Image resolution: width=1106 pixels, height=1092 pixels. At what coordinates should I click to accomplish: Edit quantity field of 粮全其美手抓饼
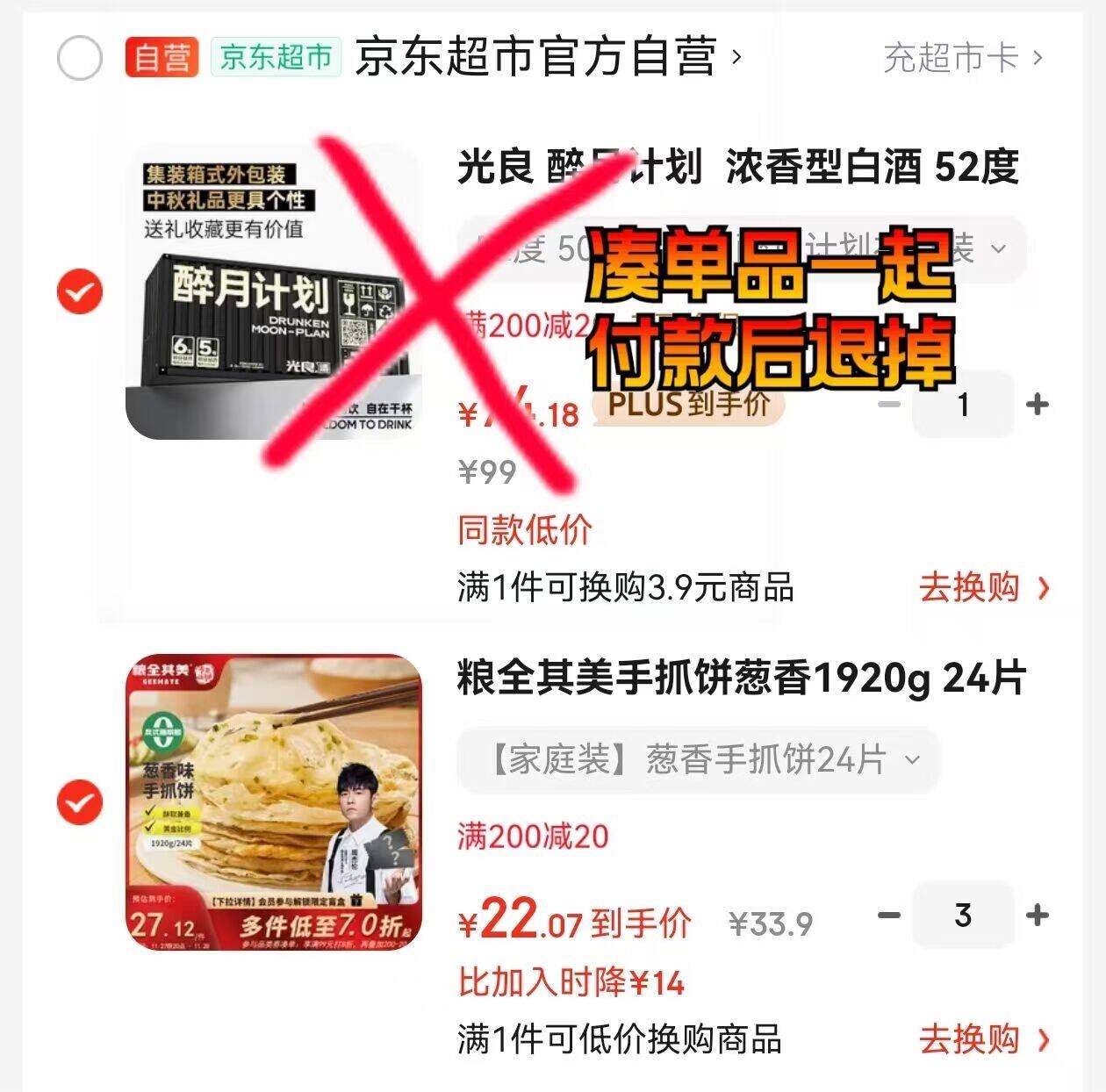coord(963,916)
